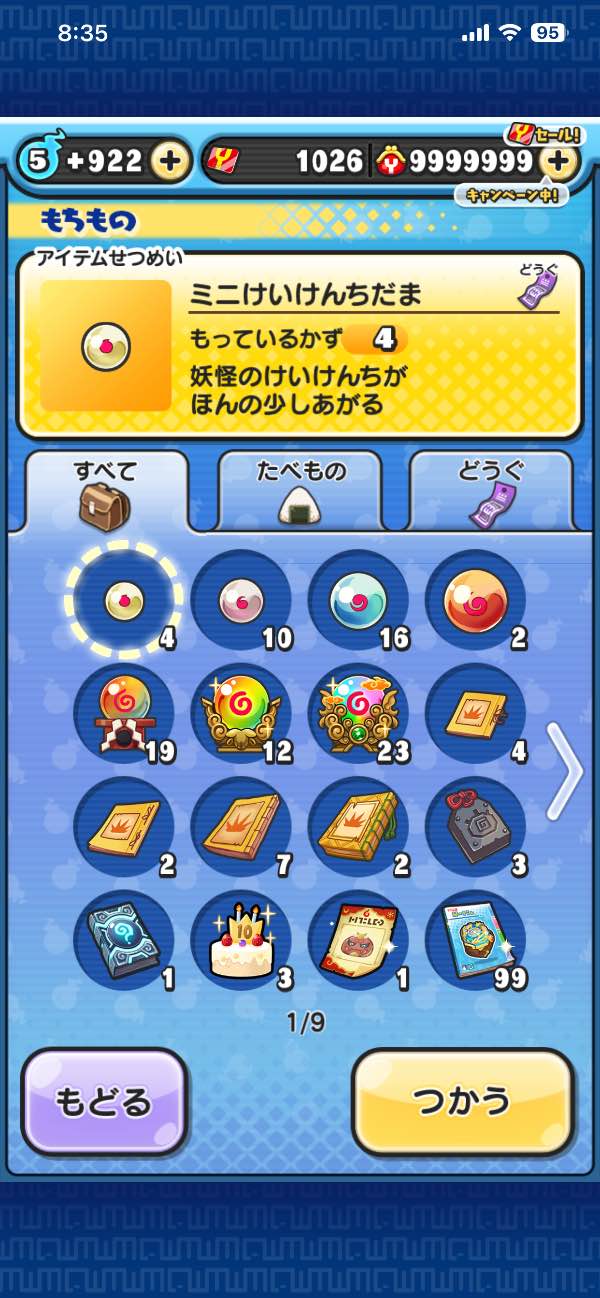Viewport: 600px width, 1298px height.
Task: Select the stone tablet item with count 3
Action: (x=475, y=828)
